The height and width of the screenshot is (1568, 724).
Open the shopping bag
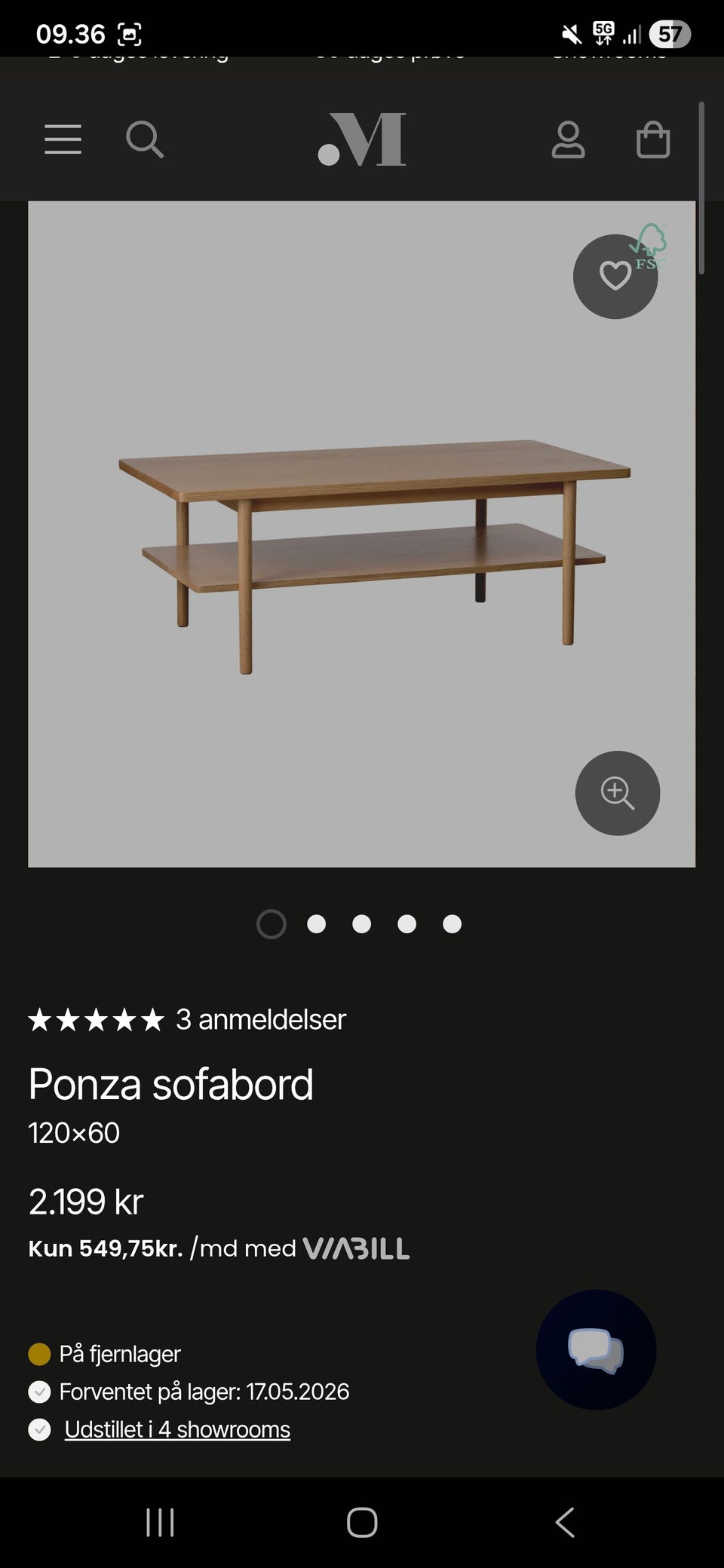[653, 139]
